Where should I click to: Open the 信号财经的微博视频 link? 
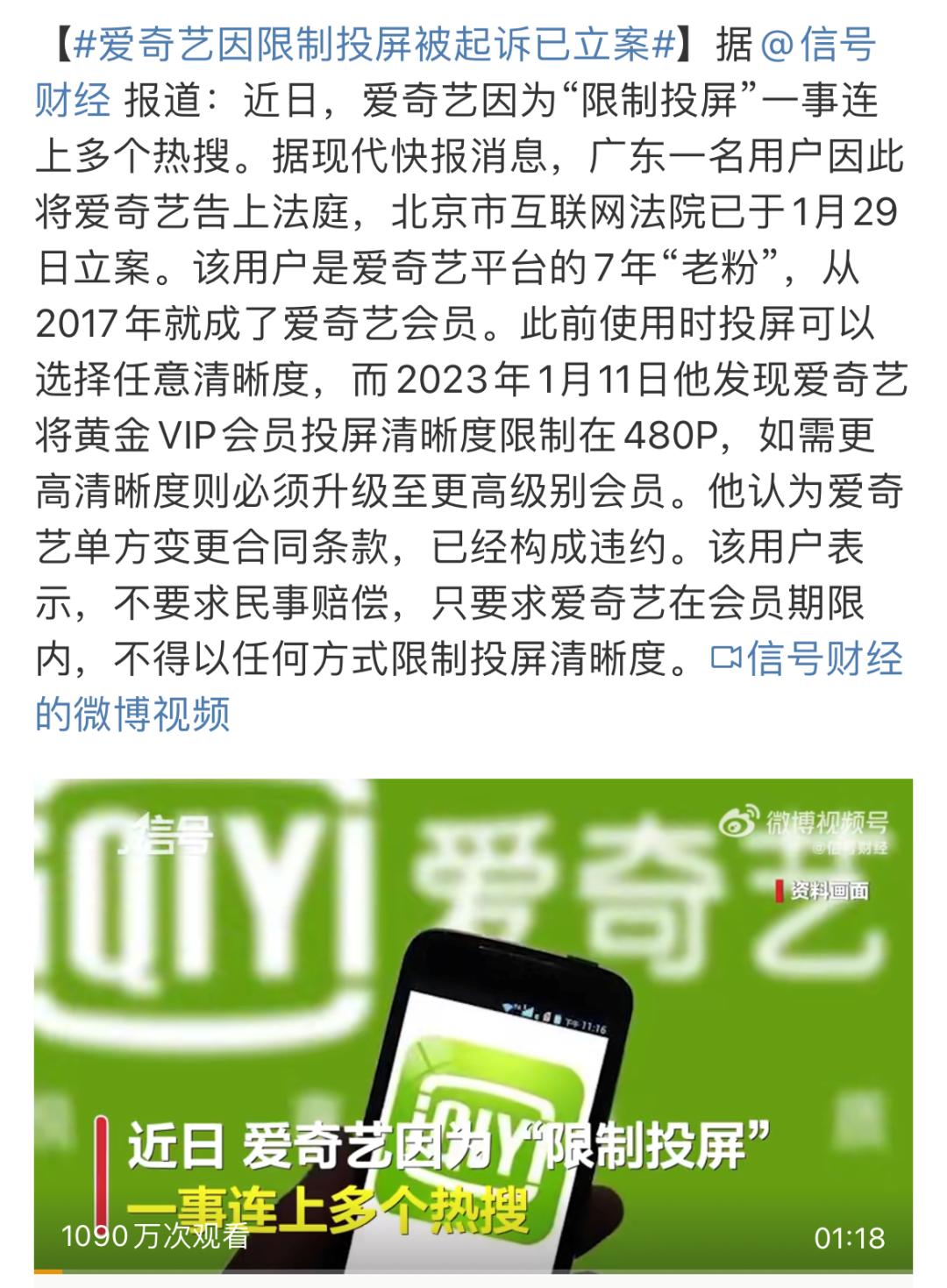pyautogui.click(x=805, y=658)
